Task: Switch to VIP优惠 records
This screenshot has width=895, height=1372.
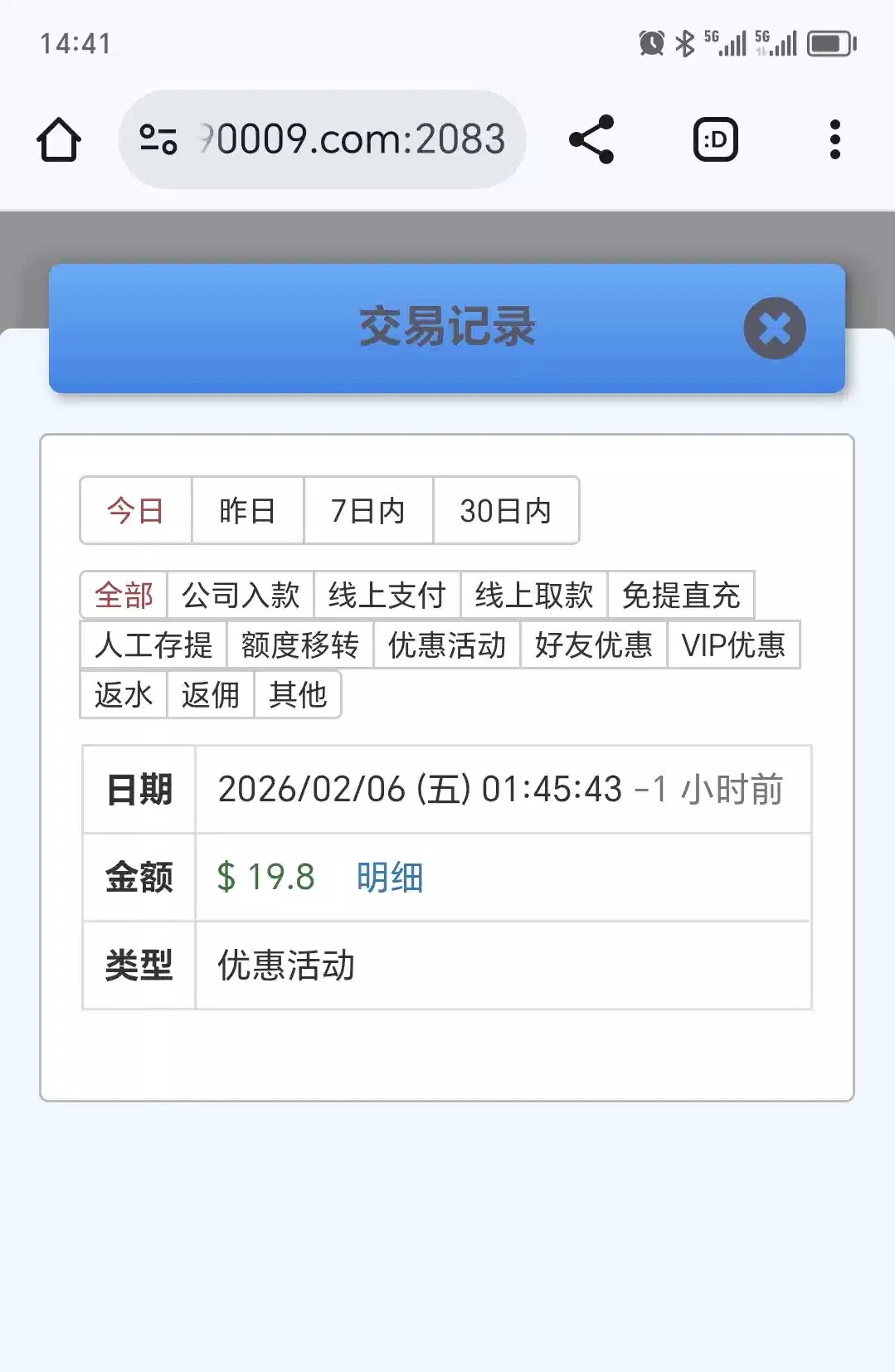Action: pyautogui.click(x=733, y=645)
